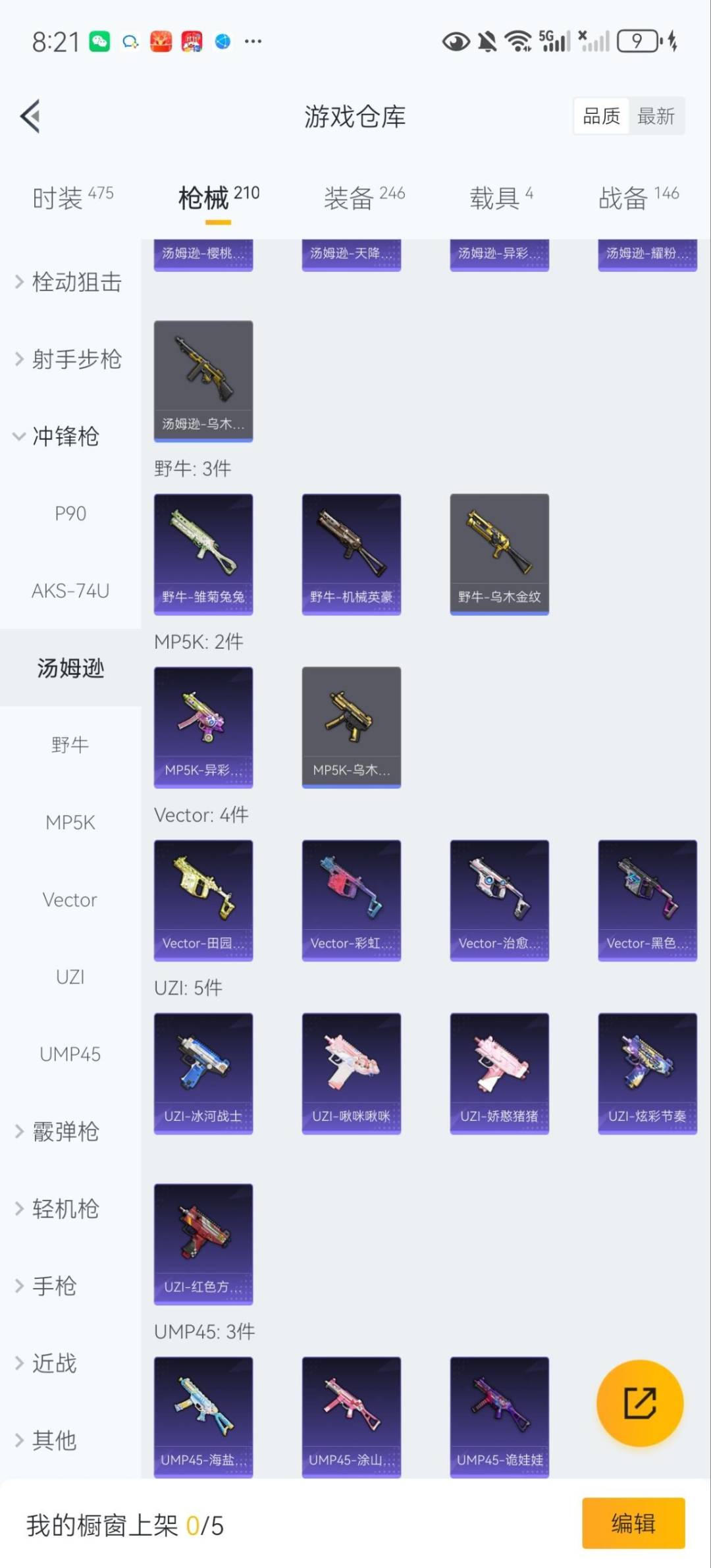The image size is (711, 1568).
Task: Sort by 最新
Action: click(x=656, y=117)
